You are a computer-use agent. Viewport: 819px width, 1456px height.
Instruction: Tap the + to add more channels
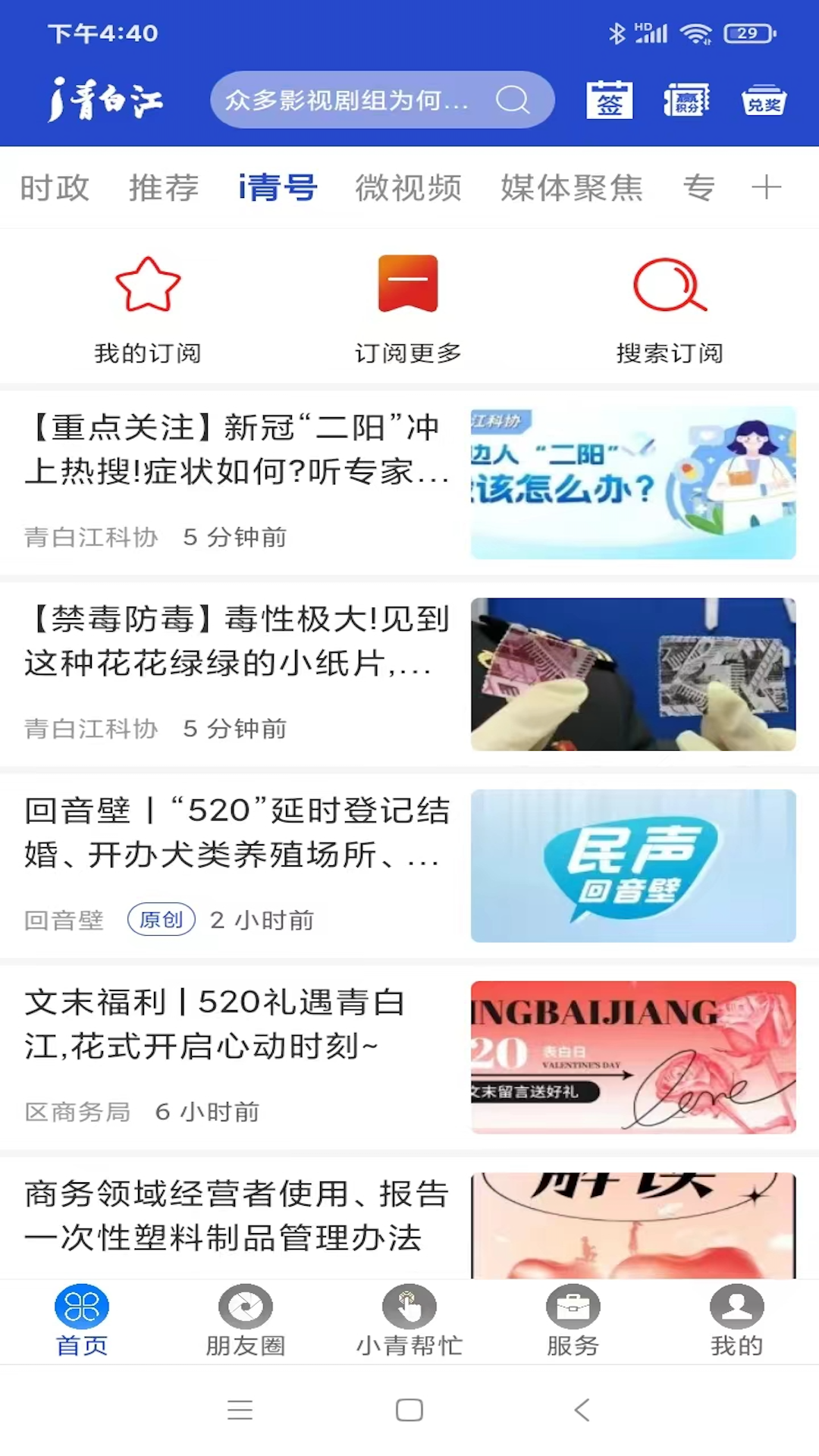[767, 187]
